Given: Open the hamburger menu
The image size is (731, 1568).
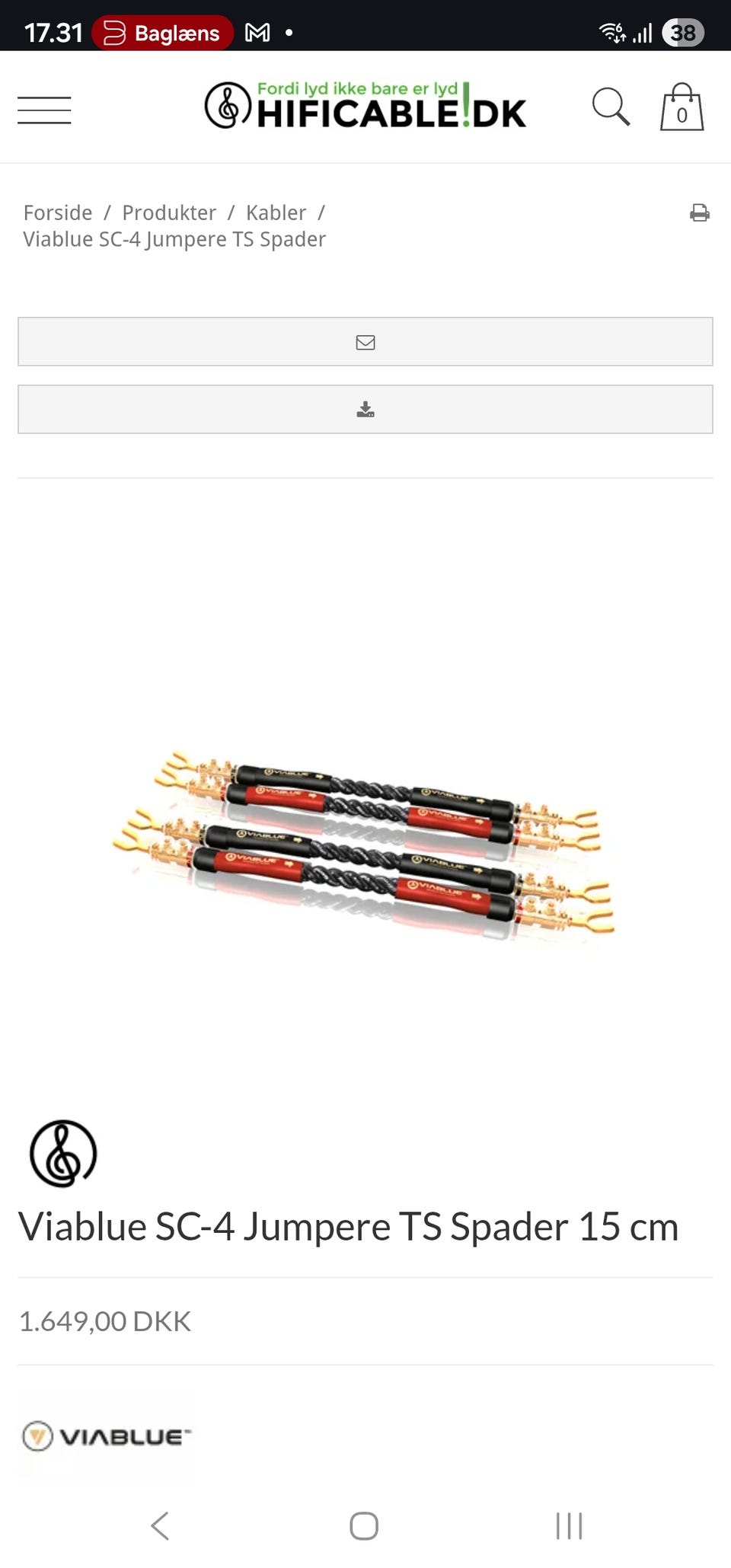Looking at the screenshot, I should click(44, 110).
